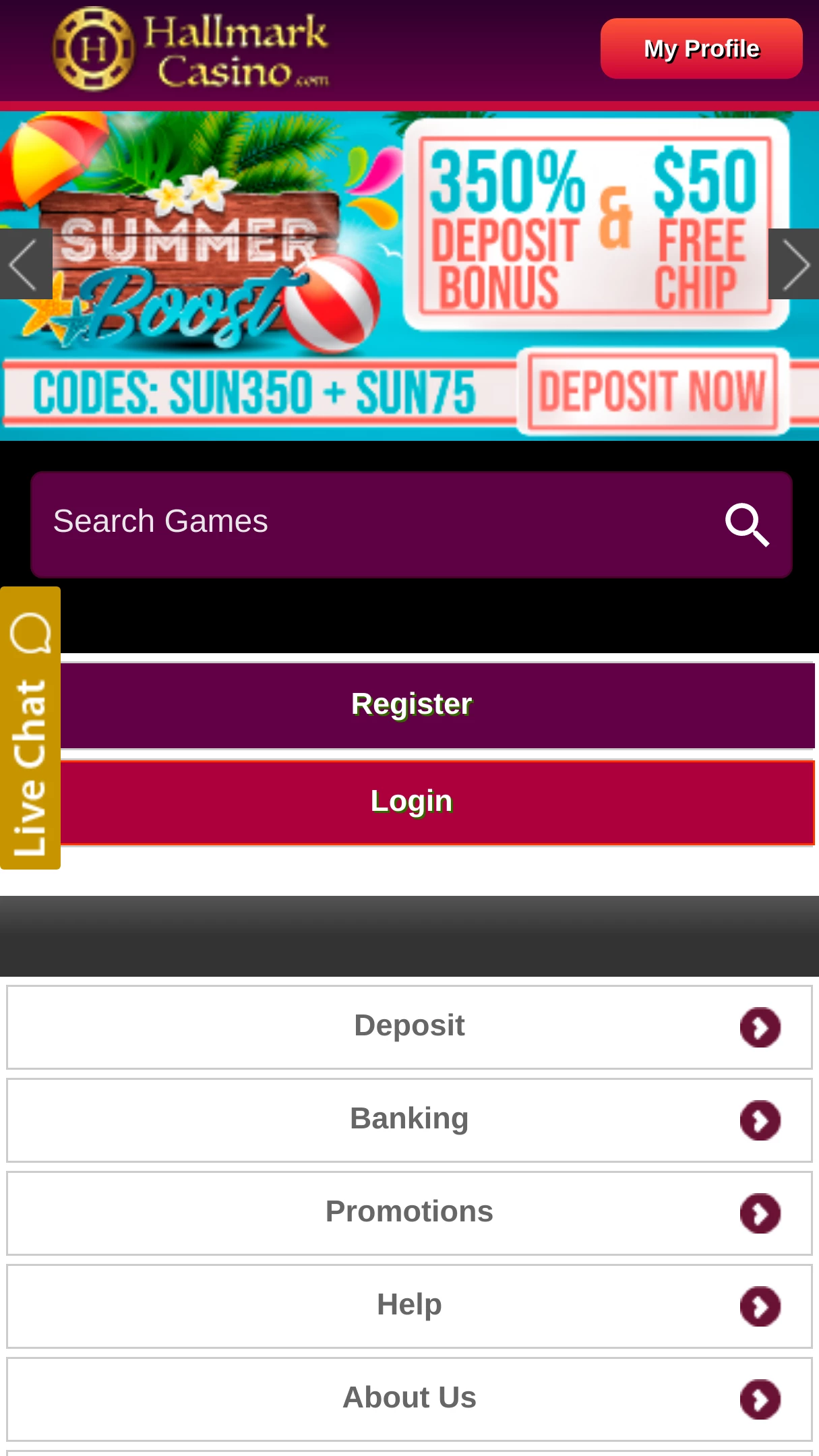Open the Deposit menu row

(409, 1027)
